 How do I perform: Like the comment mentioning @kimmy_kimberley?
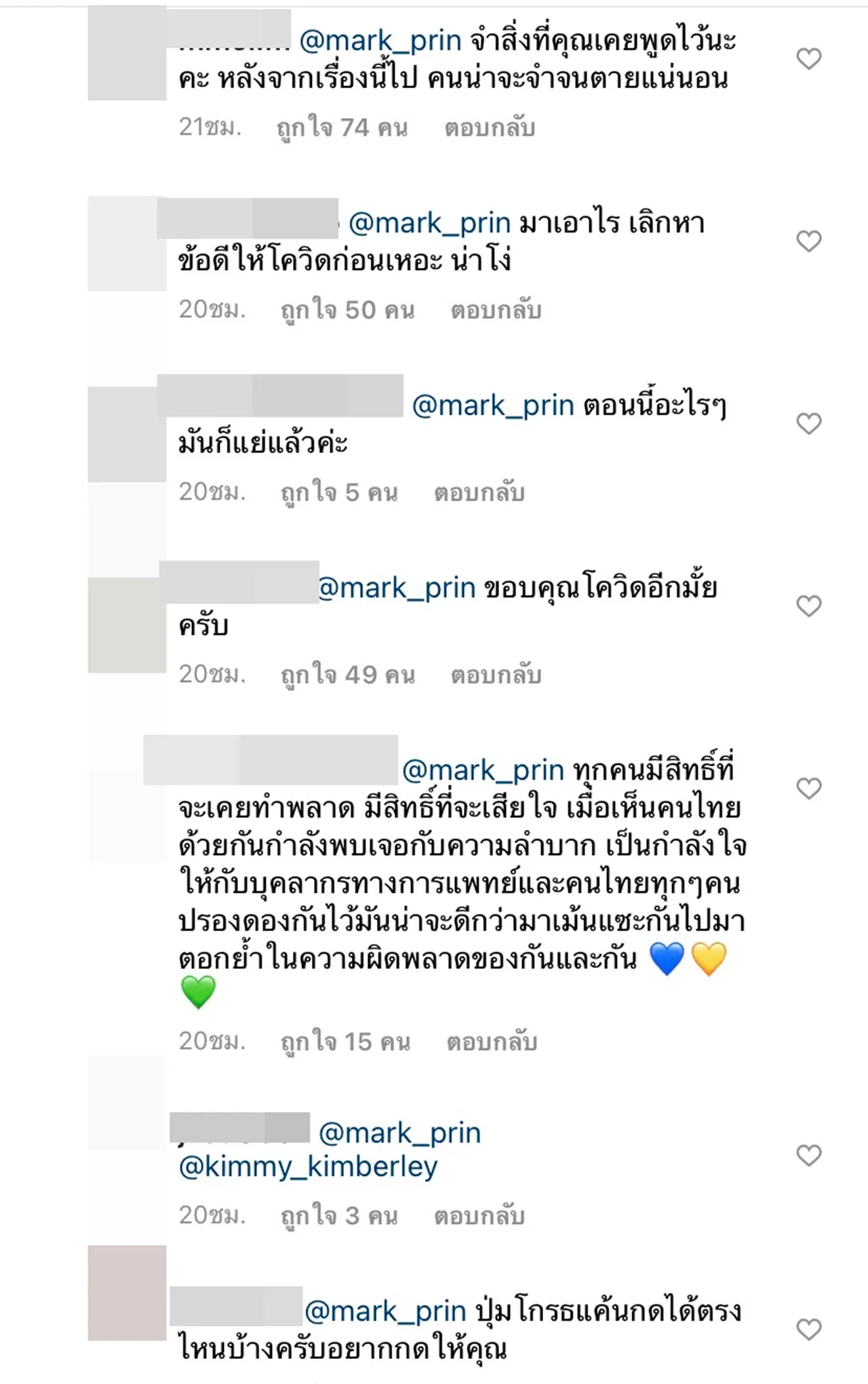pos(808,1155)
